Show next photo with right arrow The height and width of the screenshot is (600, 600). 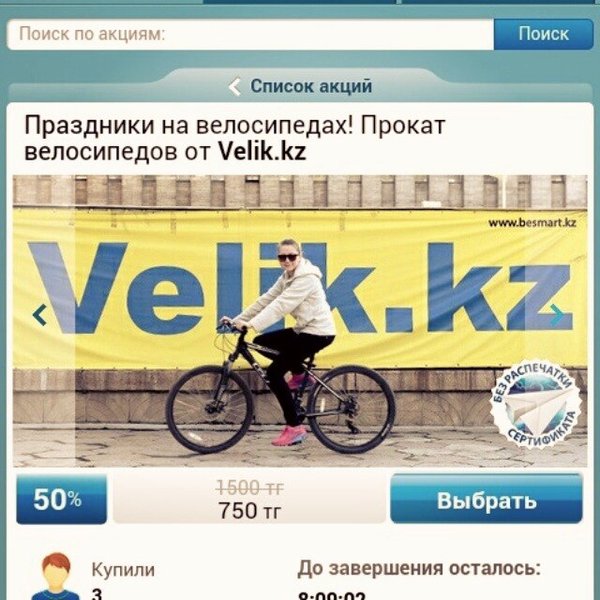pyautogui.click(x=557, y=316)
